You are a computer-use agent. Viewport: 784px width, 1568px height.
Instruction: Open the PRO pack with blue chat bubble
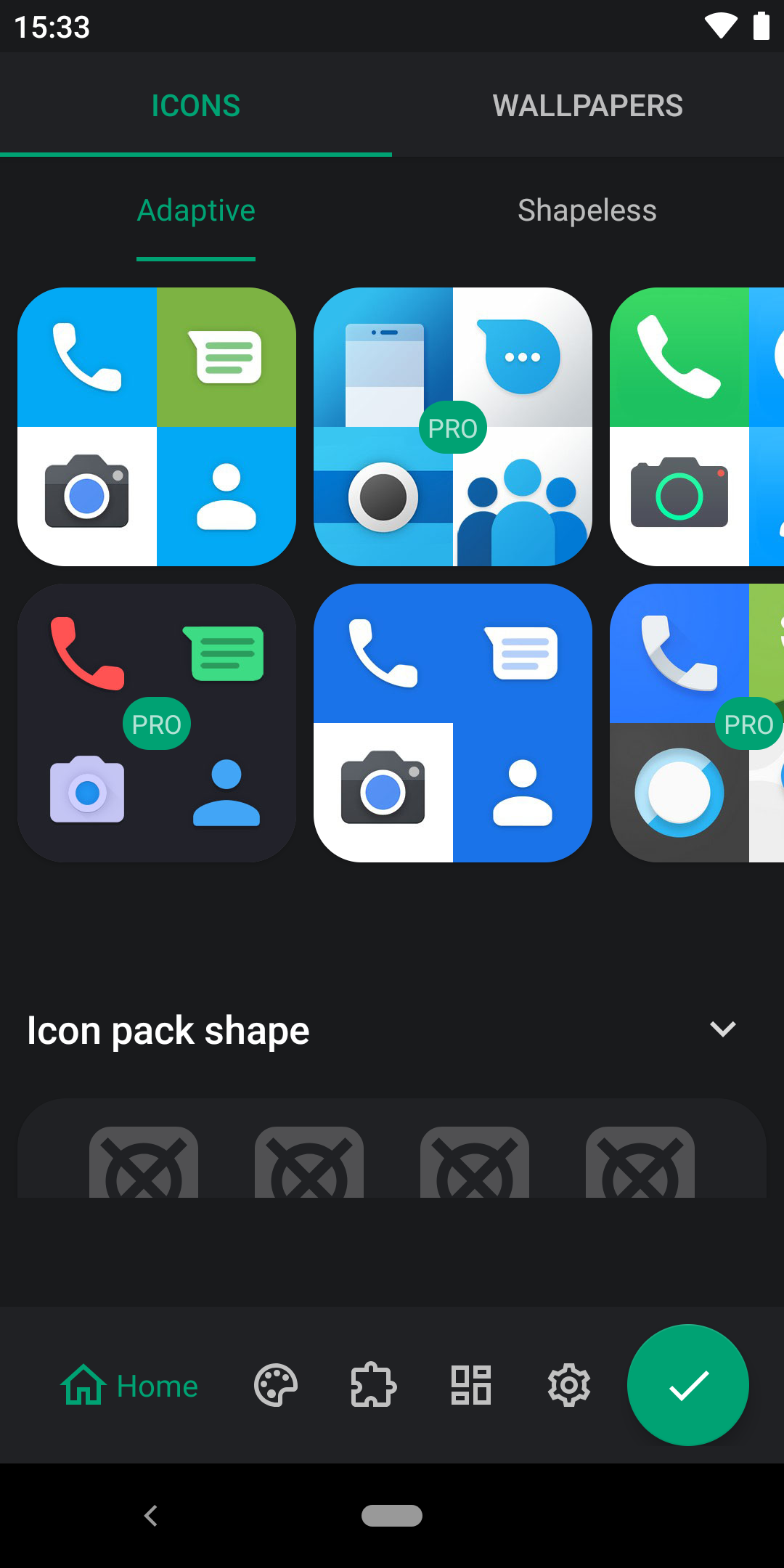pos(453,427)
